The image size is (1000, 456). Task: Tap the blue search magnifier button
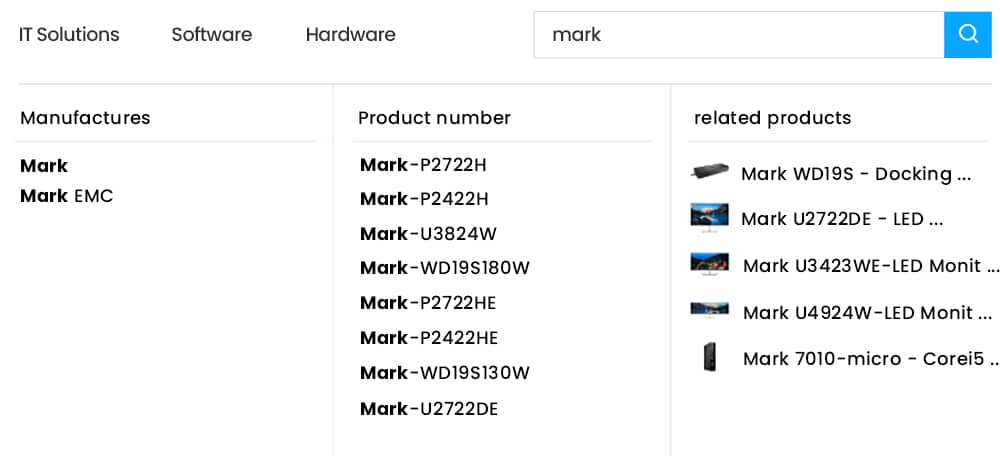967,34
